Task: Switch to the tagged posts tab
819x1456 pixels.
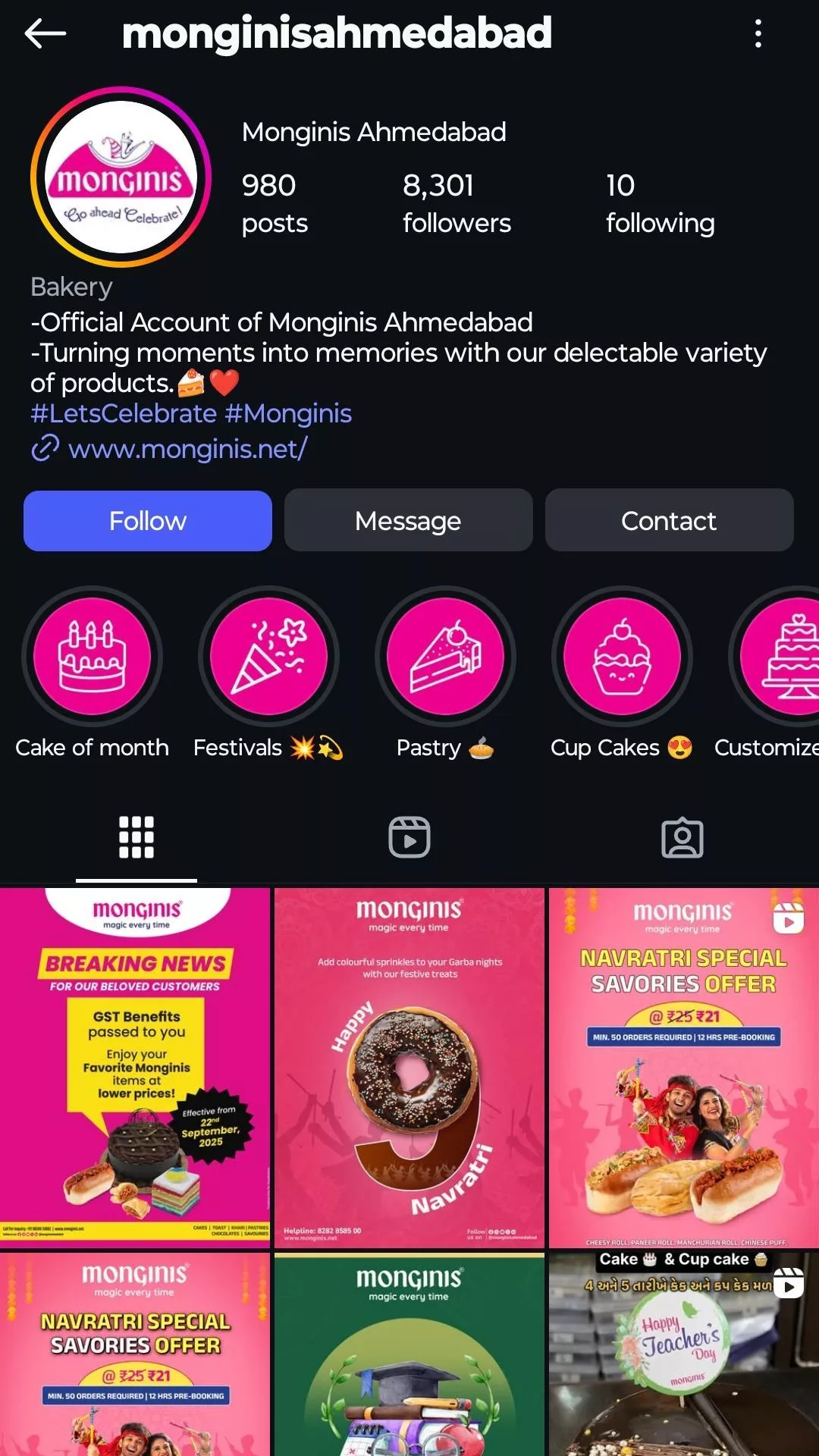Action: point(682,837)
